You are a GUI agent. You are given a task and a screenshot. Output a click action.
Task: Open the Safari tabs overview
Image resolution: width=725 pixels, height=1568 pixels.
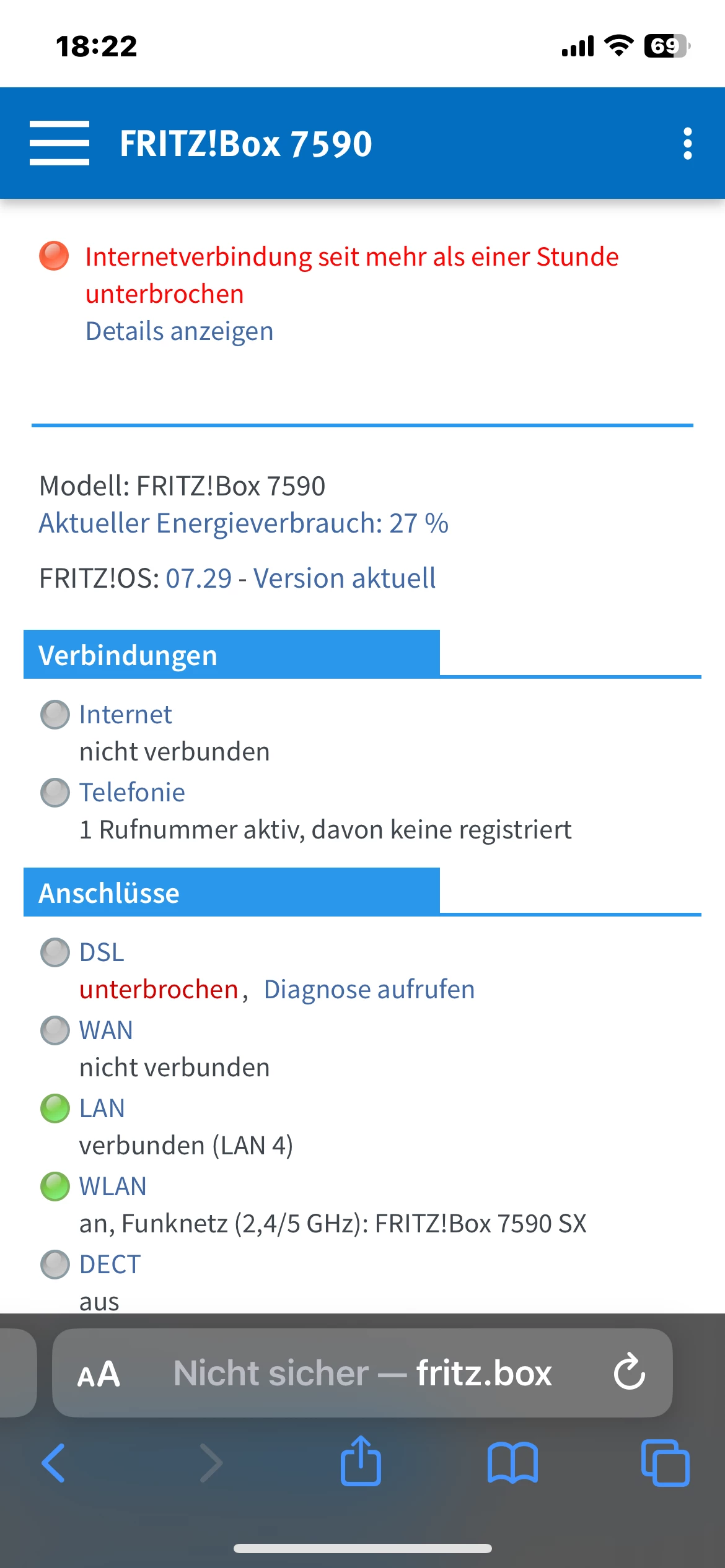point(665,1463)
